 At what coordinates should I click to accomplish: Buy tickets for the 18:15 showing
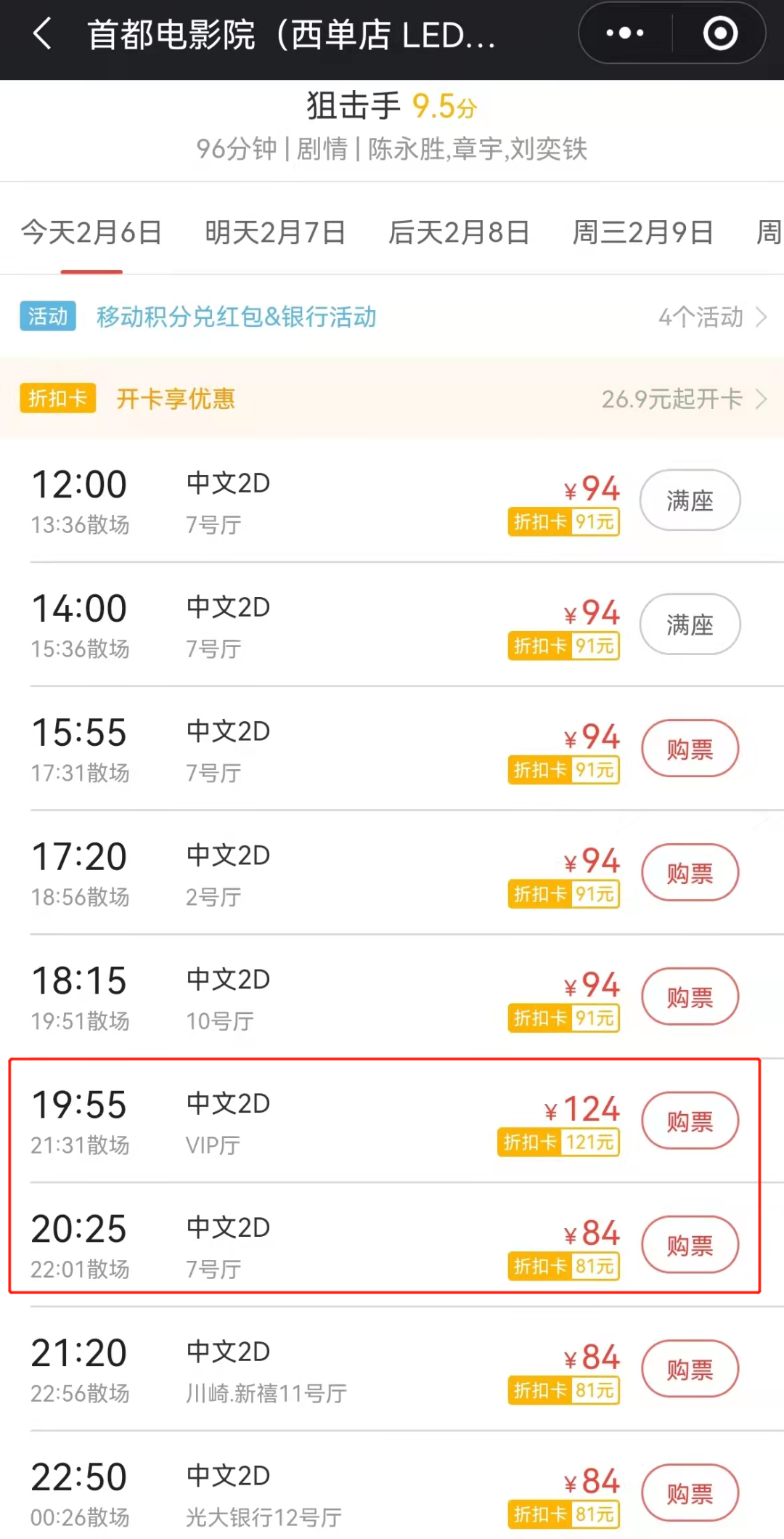(x=690, y=997)
